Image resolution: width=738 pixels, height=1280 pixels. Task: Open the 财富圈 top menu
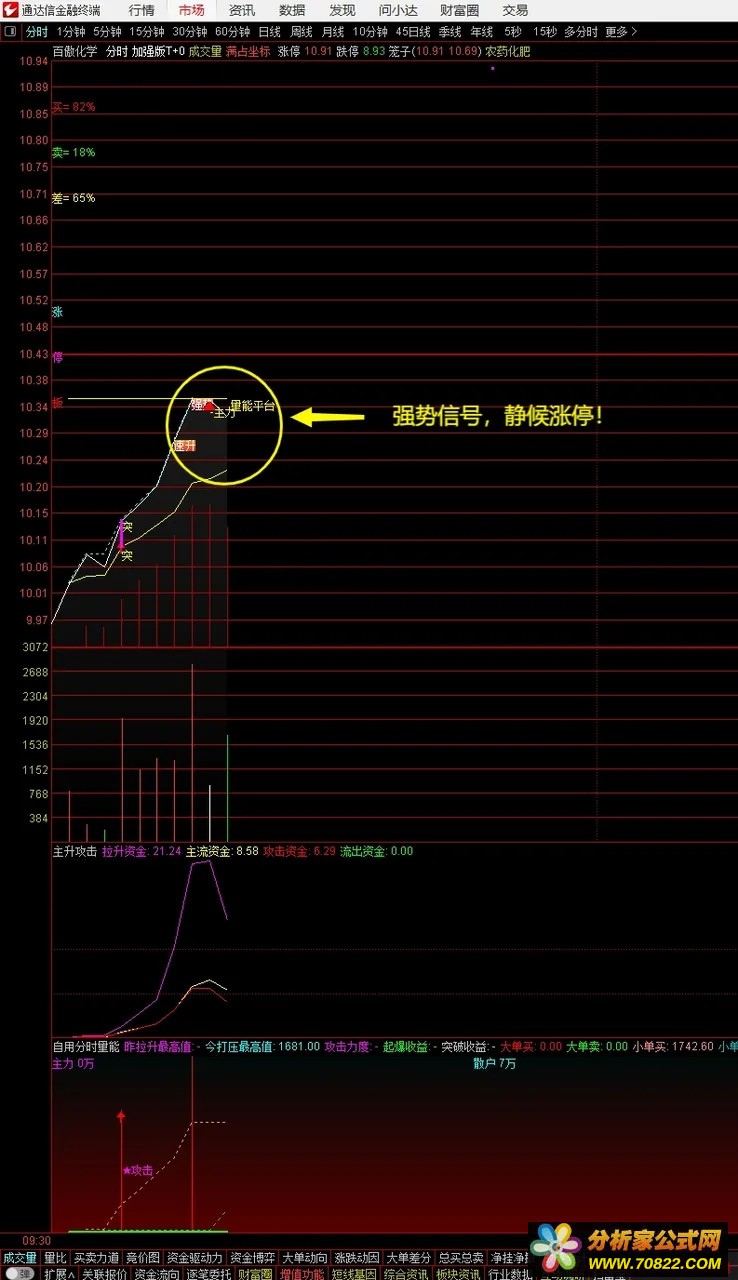459,10
